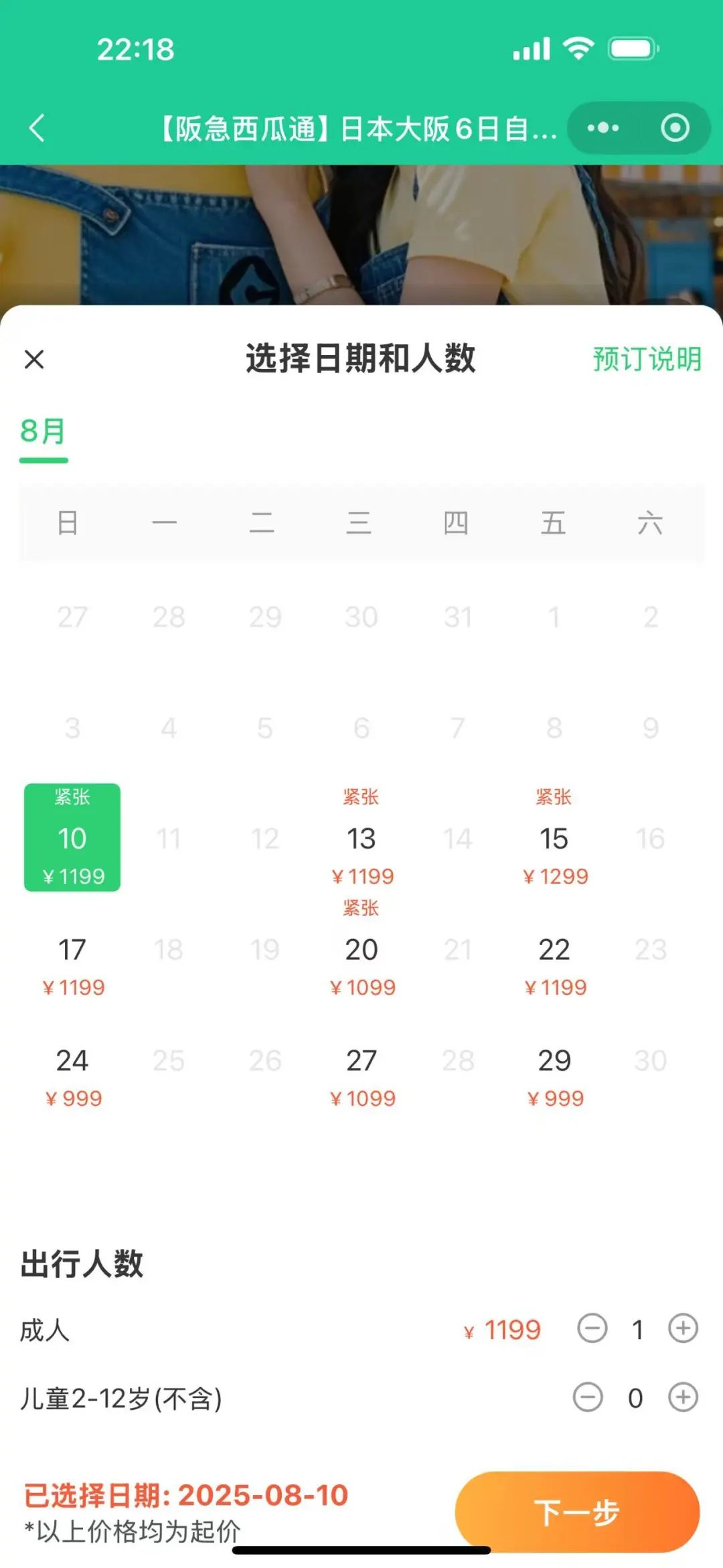Image resolution: width=723 pixels, height=1568 pixels.
Task: Increase the adult (成人) count
Action: click(x=683, y=1328)
